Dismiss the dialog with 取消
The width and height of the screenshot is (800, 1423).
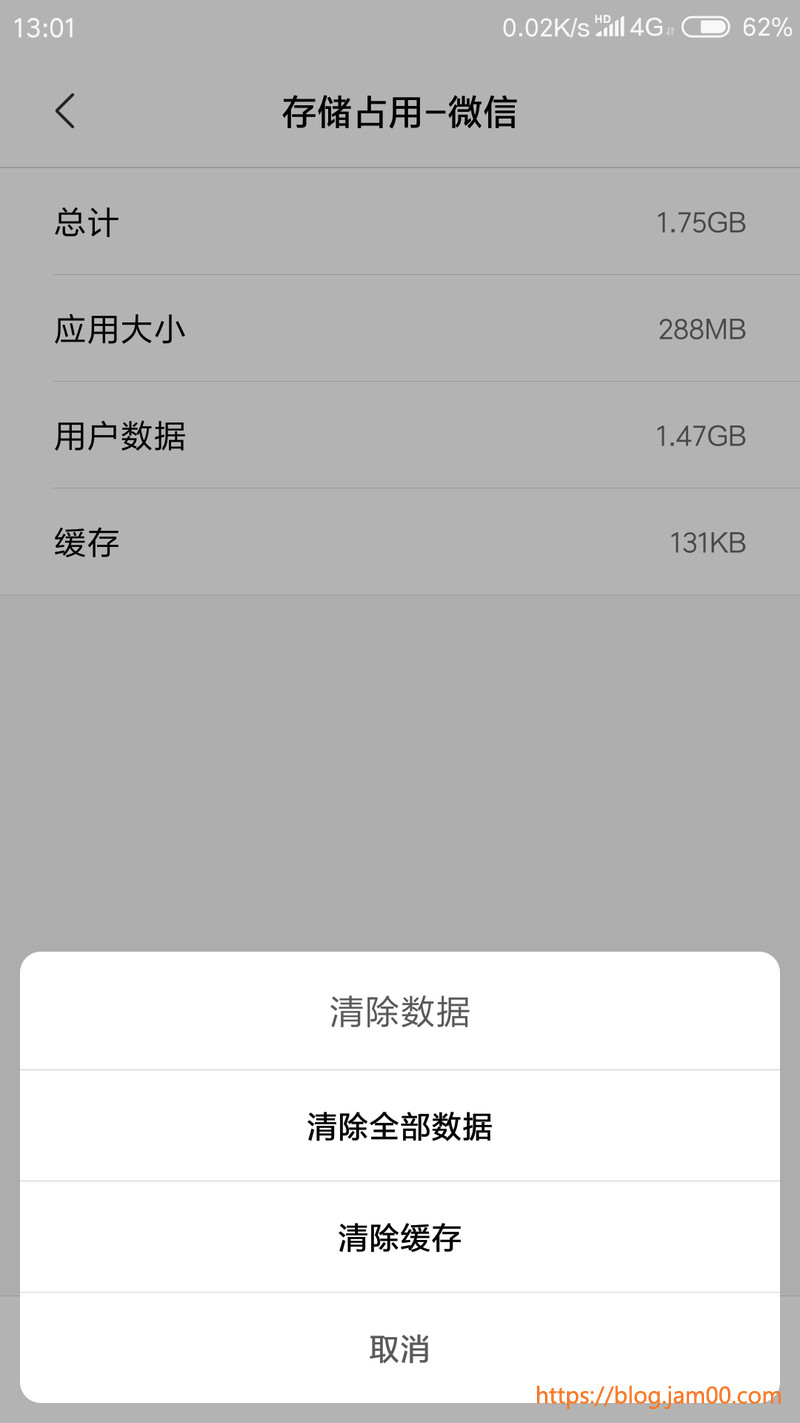coord(399,1349)
